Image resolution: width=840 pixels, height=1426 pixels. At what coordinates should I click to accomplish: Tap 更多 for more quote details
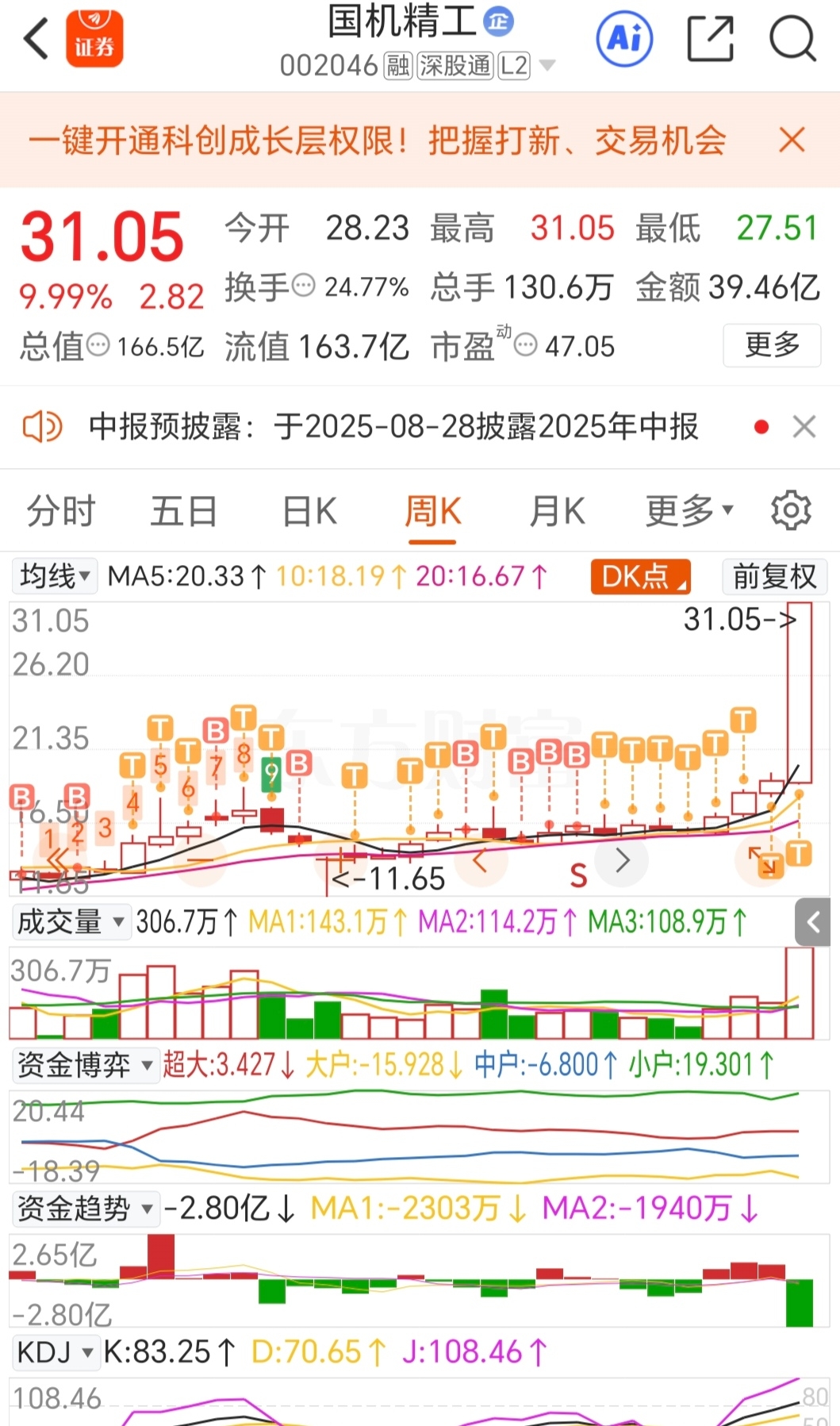coord(772,345)
